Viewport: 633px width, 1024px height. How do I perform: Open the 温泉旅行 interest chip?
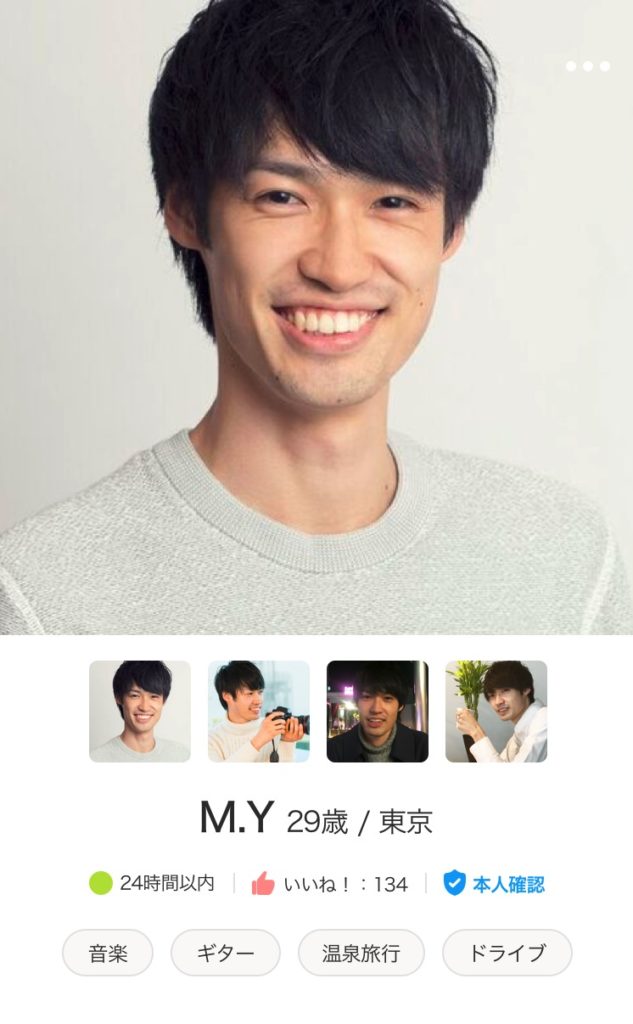tap(361, 953)
